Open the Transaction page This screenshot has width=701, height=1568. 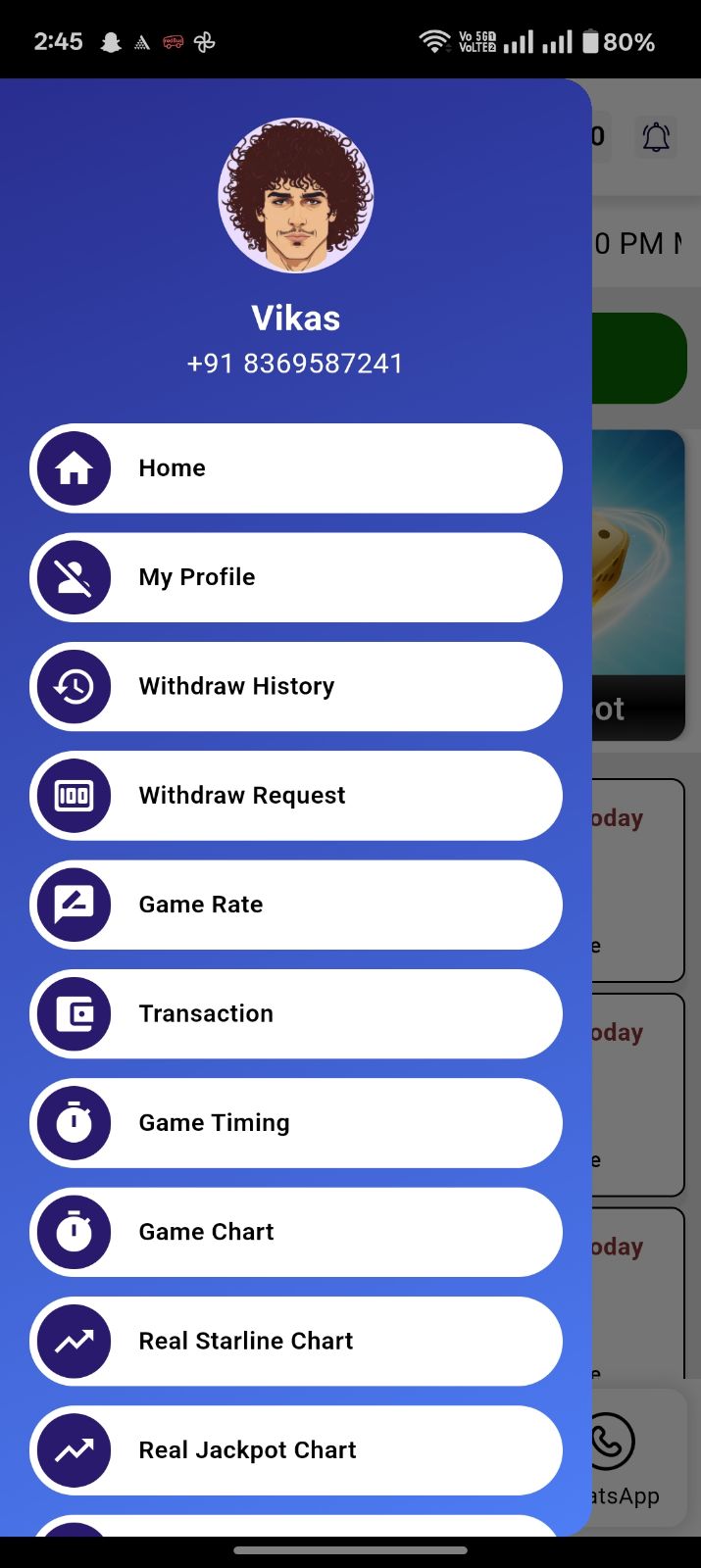(x=295, y=1013)
